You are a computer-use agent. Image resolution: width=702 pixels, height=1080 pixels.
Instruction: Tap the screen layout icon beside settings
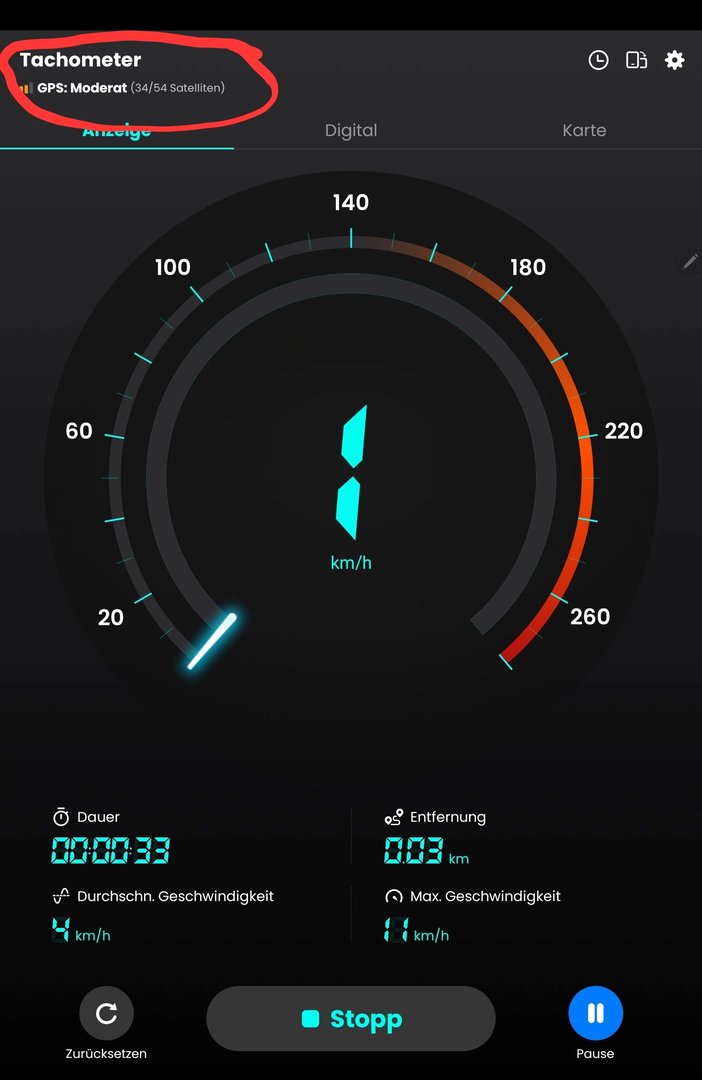tap(636, 60)
